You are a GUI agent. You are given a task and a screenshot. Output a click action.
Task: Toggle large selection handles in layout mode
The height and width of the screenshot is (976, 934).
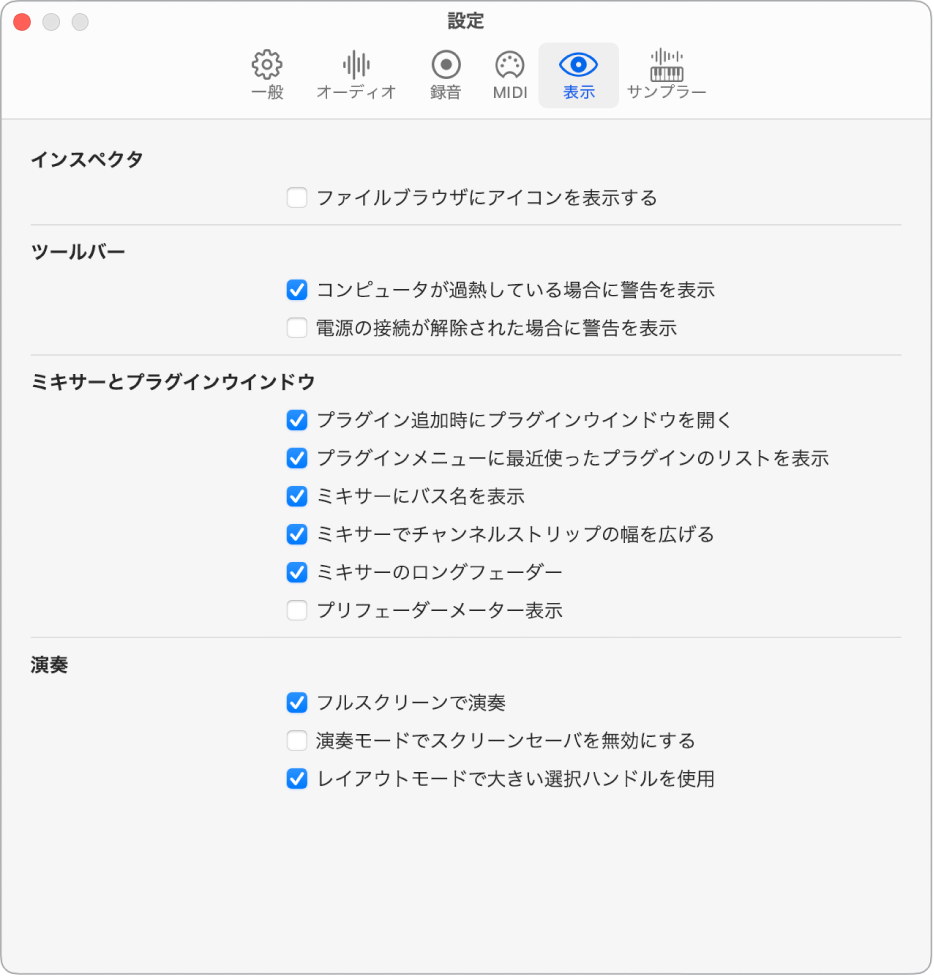297,779
